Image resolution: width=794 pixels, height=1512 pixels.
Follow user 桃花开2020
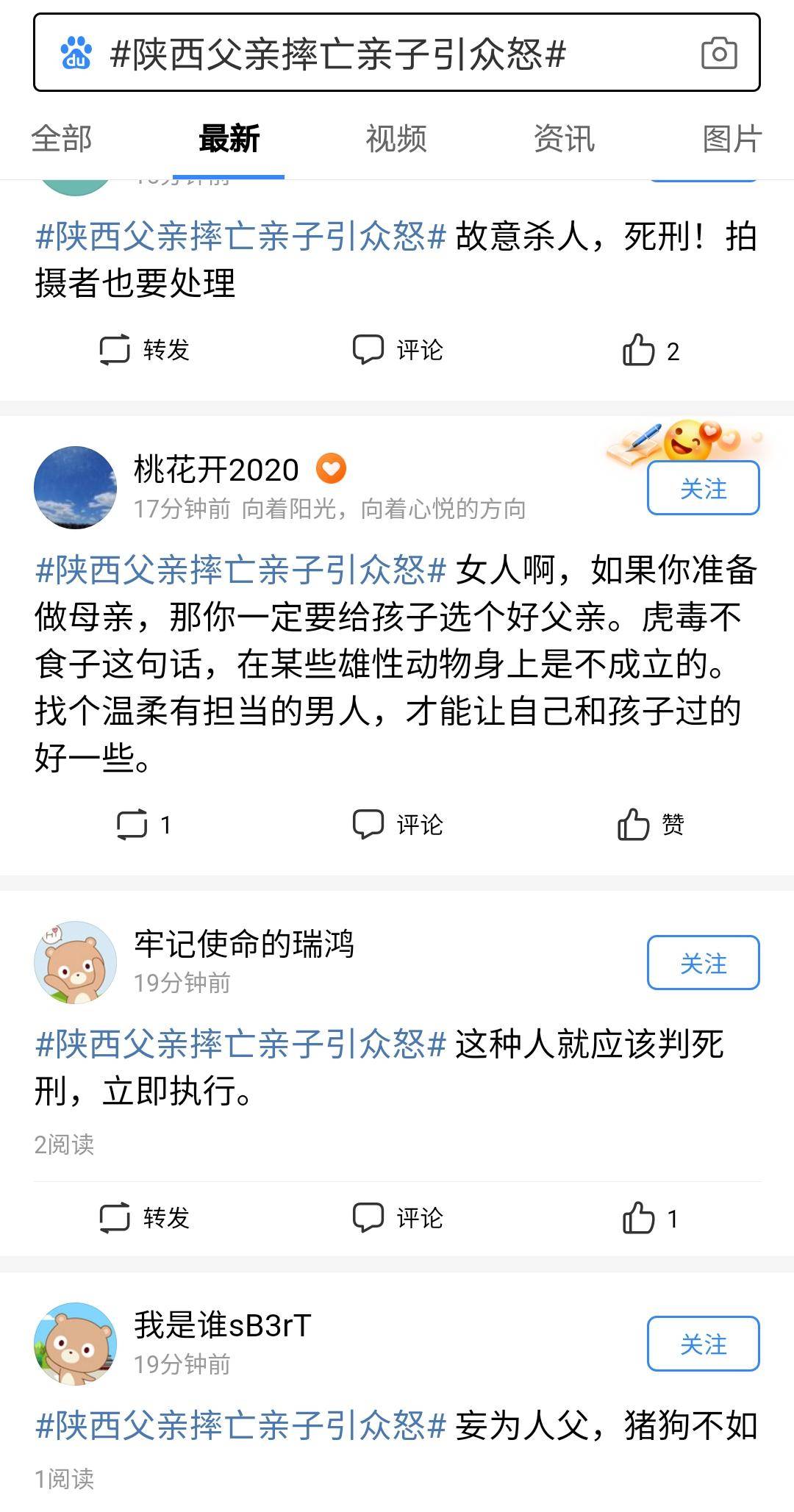pos(703,488)
